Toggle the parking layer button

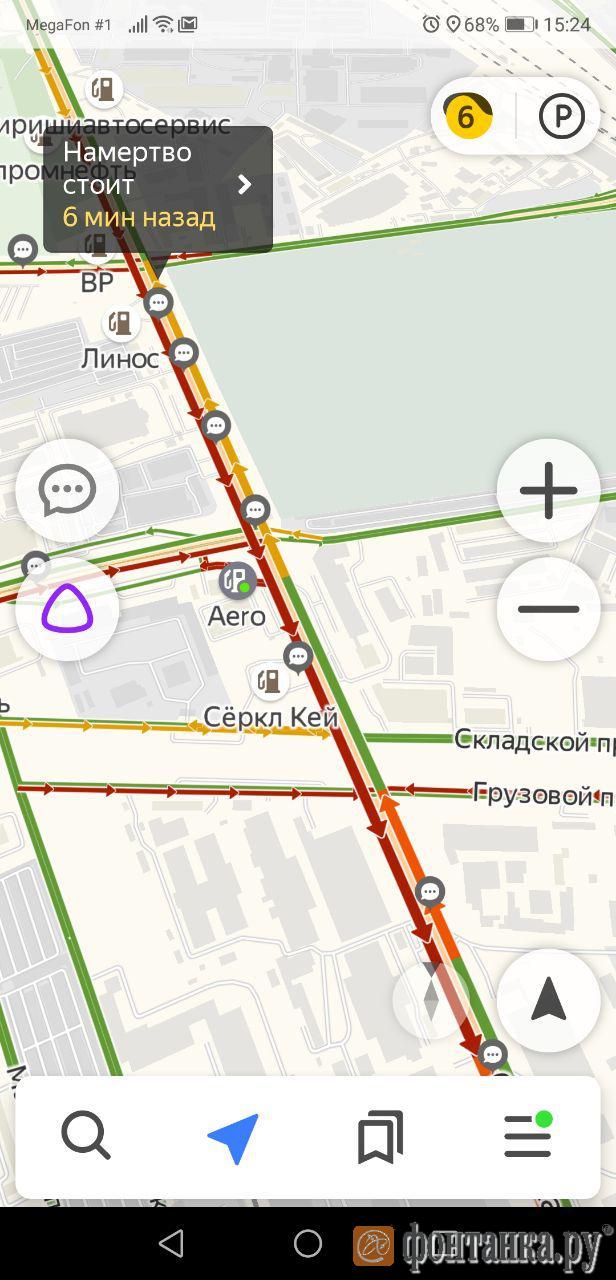pyautogui.click(x=562, y=117)
